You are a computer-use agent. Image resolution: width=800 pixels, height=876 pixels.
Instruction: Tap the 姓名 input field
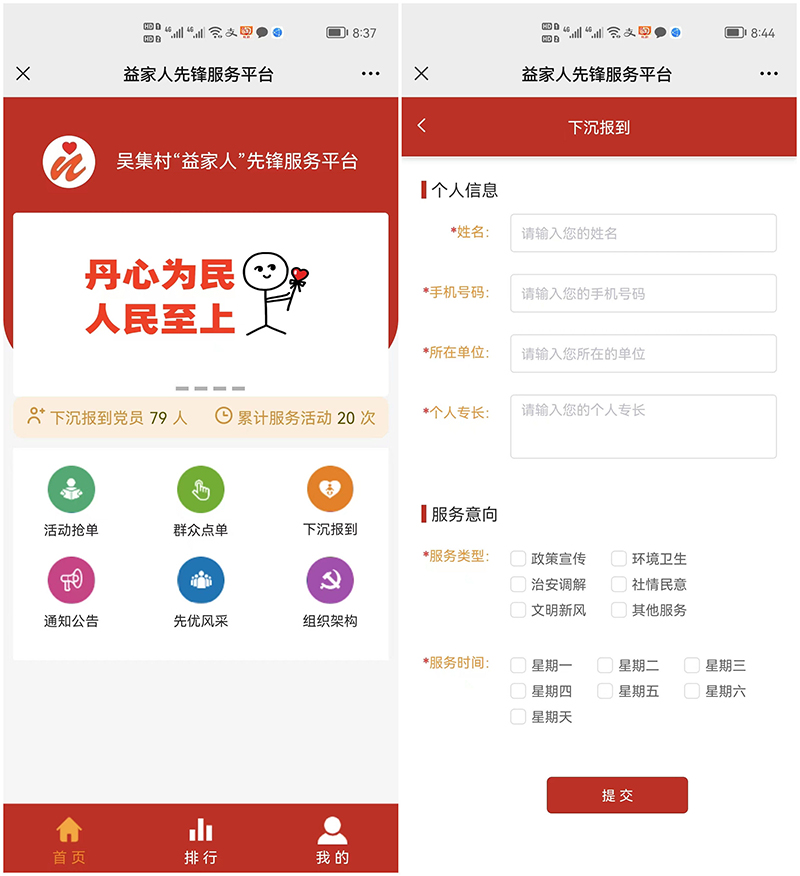643,233
